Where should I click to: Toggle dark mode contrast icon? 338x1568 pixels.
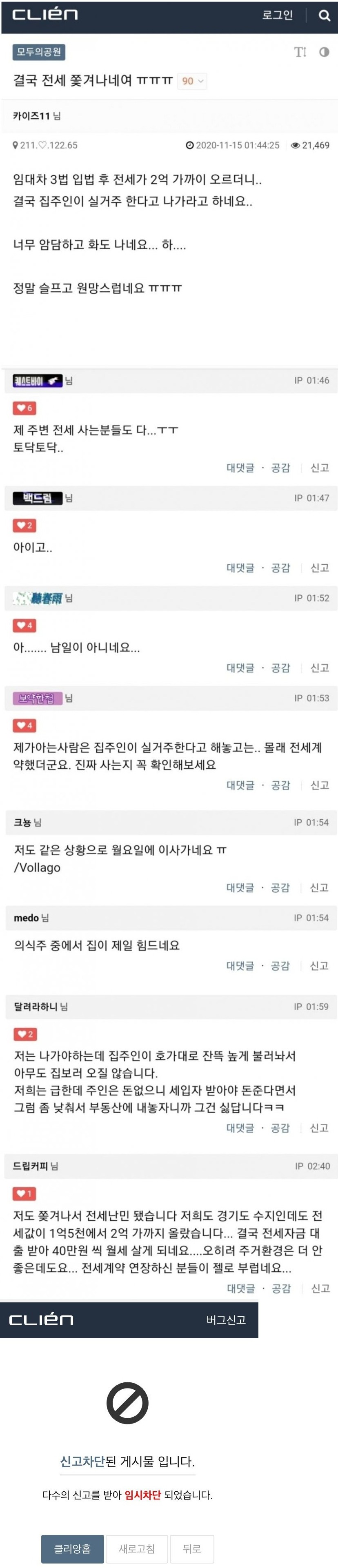click(324, 52)
